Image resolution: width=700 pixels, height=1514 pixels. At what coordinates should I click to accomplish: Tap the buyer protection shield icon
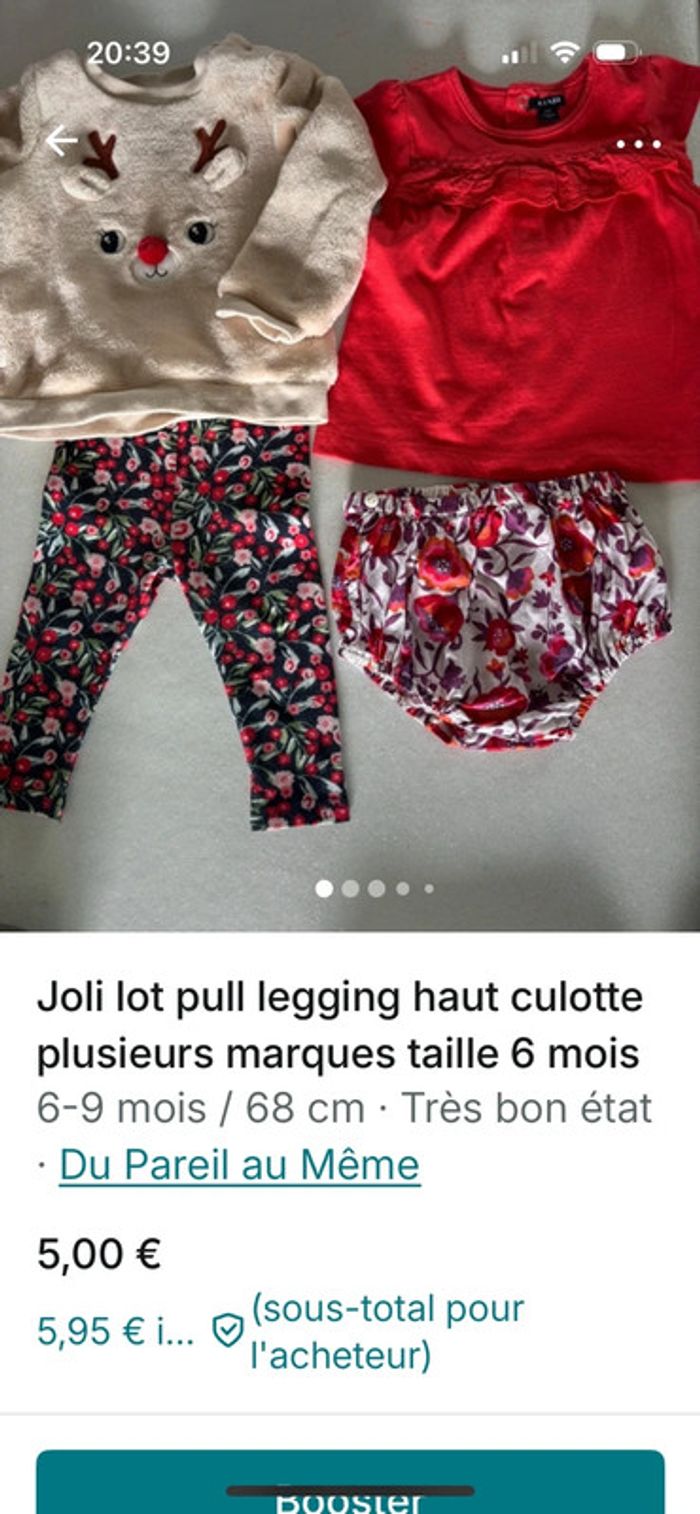[228, 1330]
